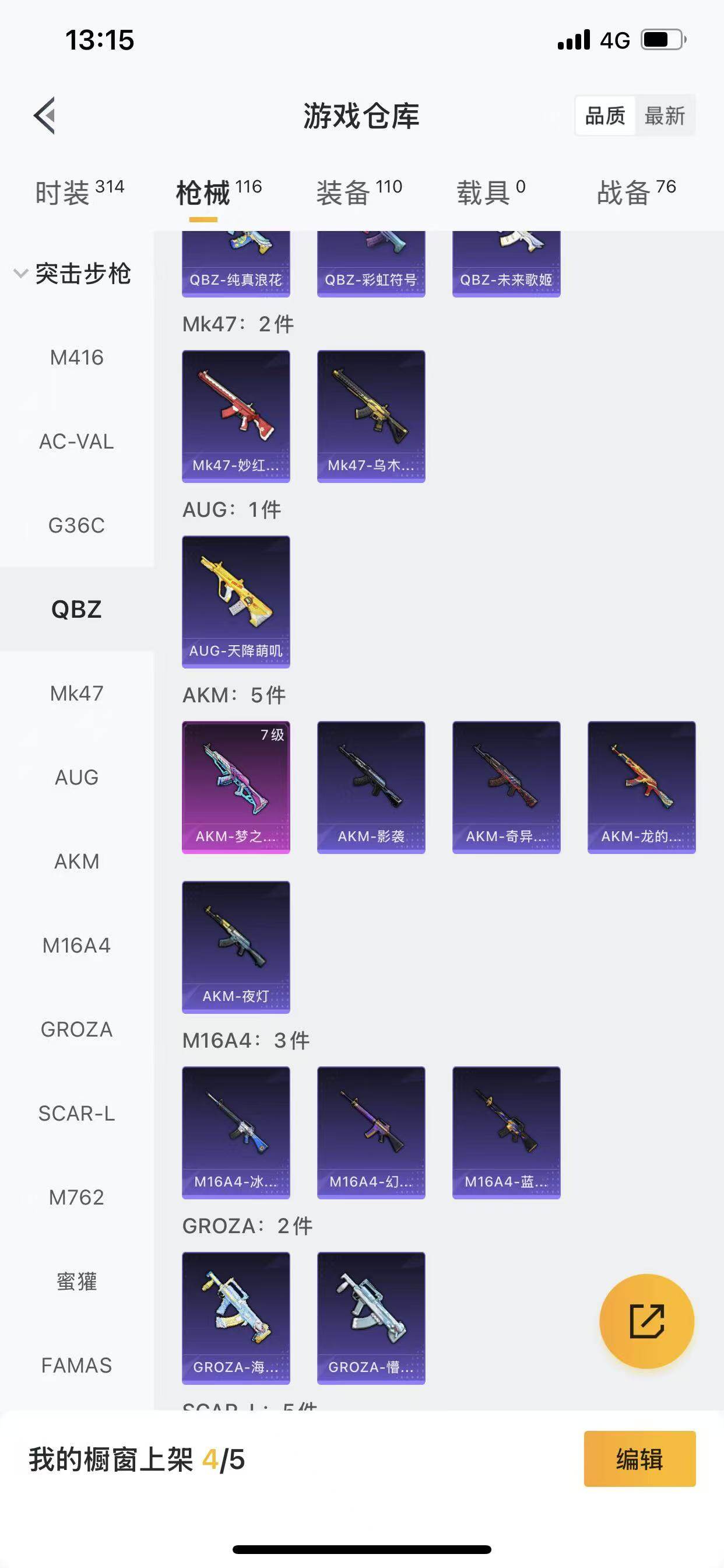Viewport: 724px width, 1568px height.
Task: Tap the 编辑 button
Action: click(639, 1459)
